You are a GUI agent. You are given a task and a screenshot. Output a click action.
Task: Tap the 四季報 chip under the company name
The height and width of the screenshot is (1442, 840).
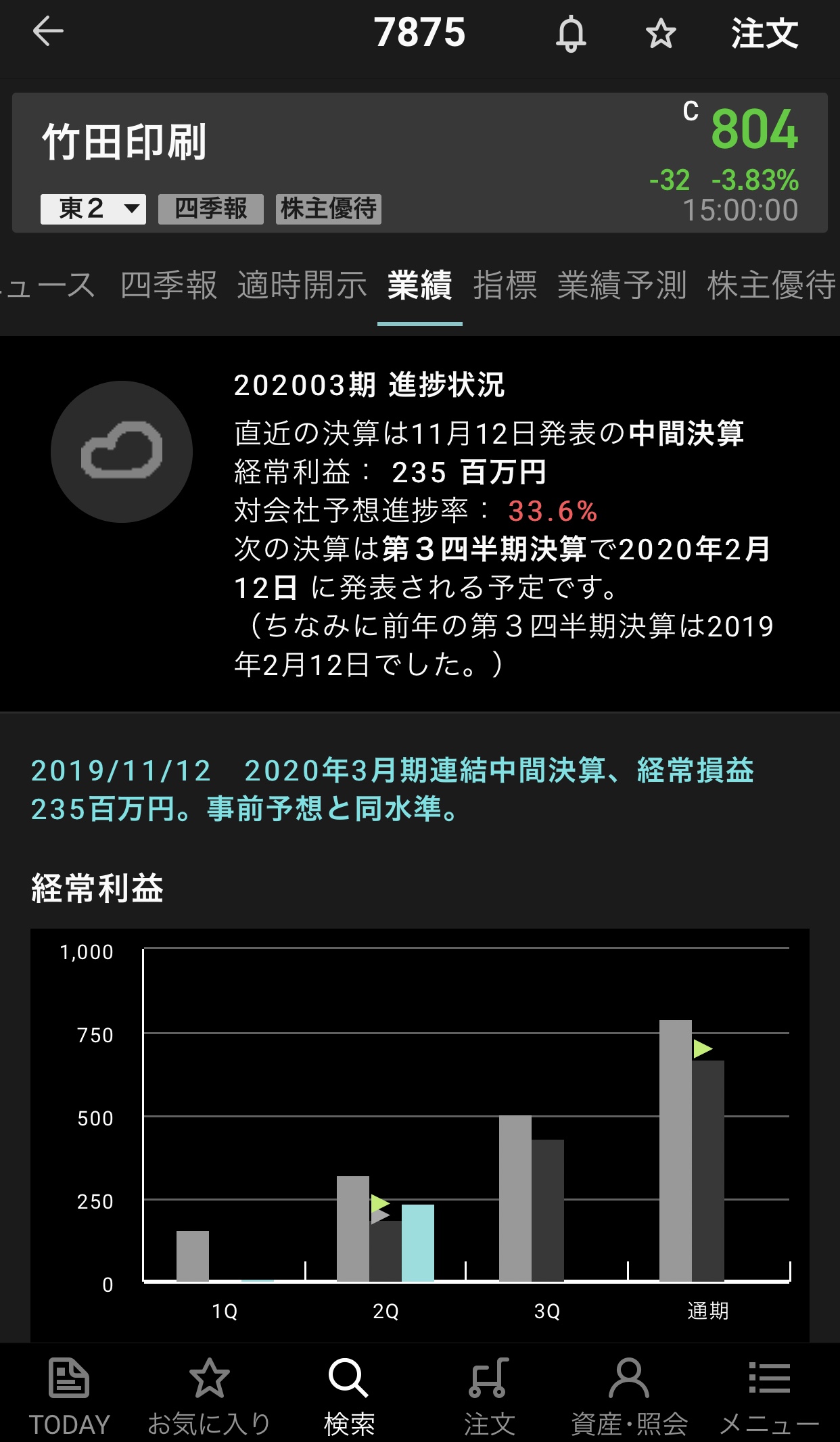tap(210, 208)
